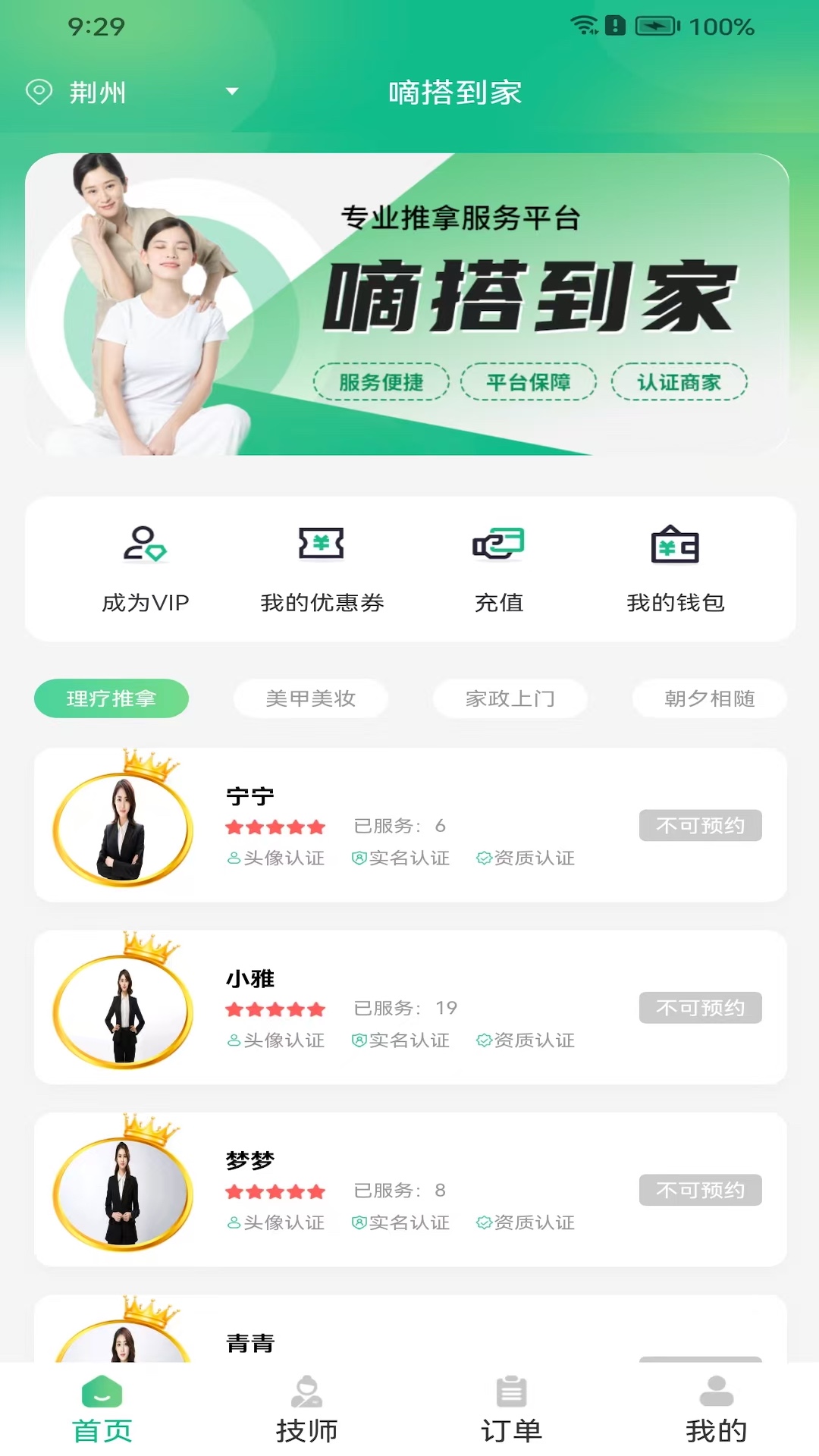Enable the 美甲美妆 category filter
The width and height of the screenshot is (819, 1456).
click(x=311, y=698)
